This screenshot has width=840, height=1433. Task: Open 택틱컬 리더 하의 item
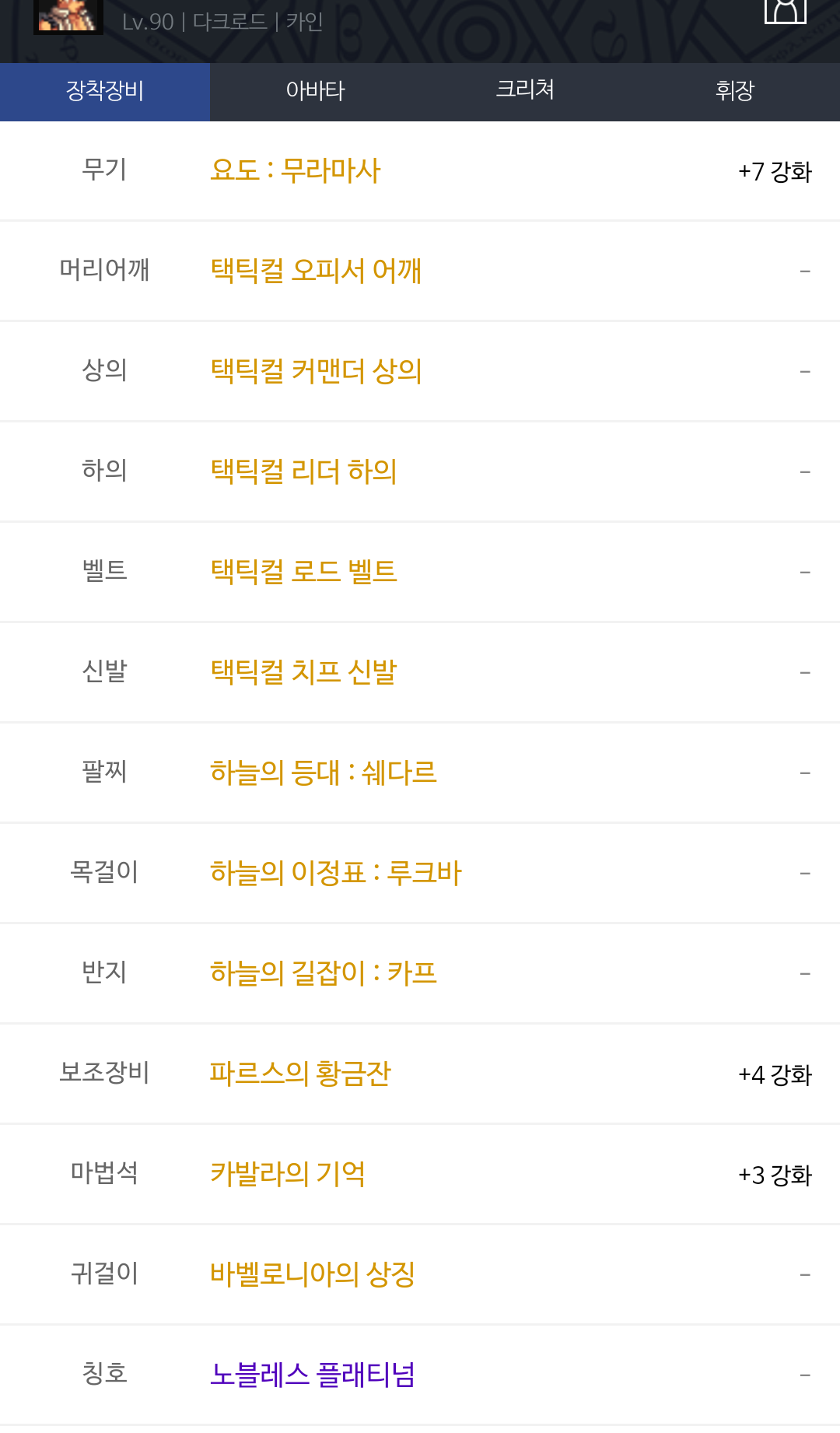click(303, 471)
